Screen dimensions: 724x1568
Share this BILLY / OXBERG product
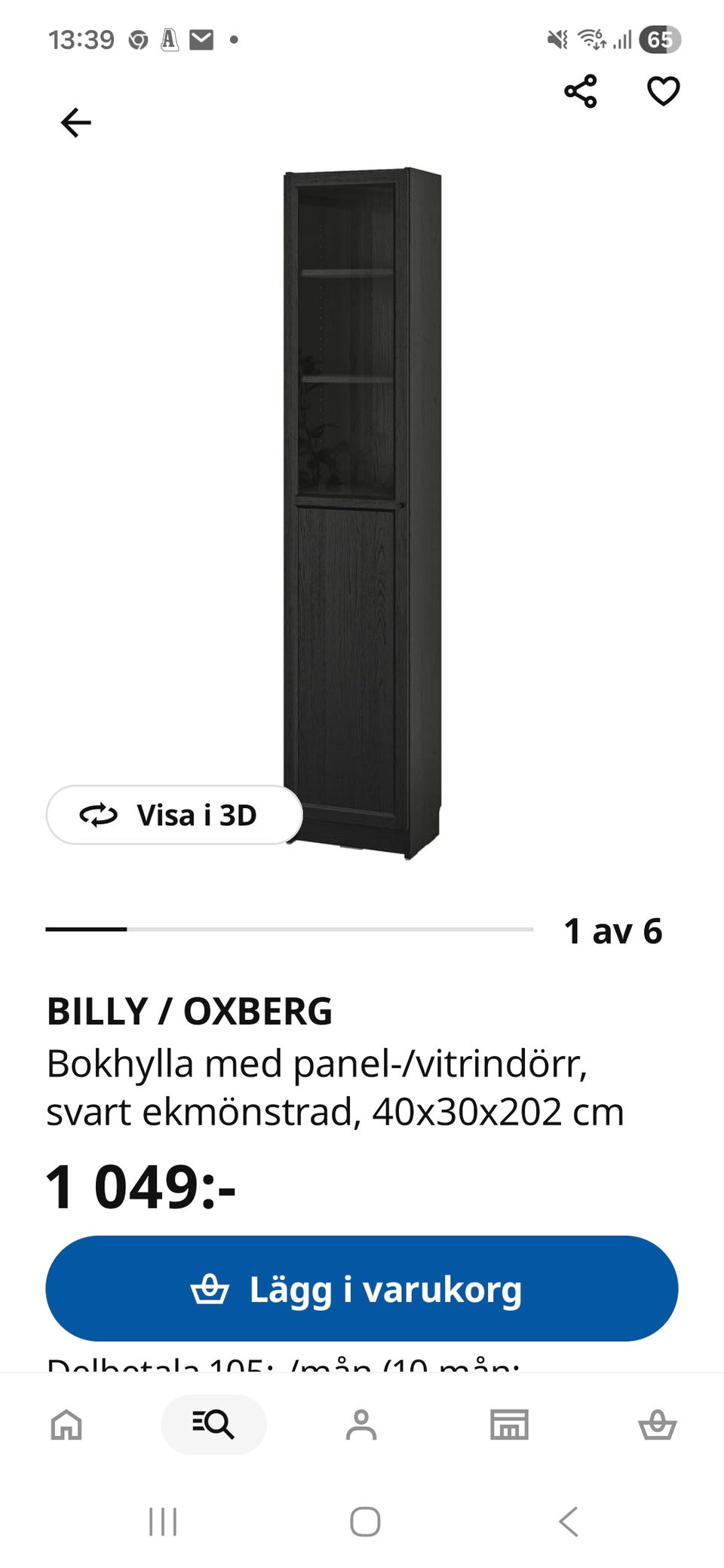coord(581,92)
